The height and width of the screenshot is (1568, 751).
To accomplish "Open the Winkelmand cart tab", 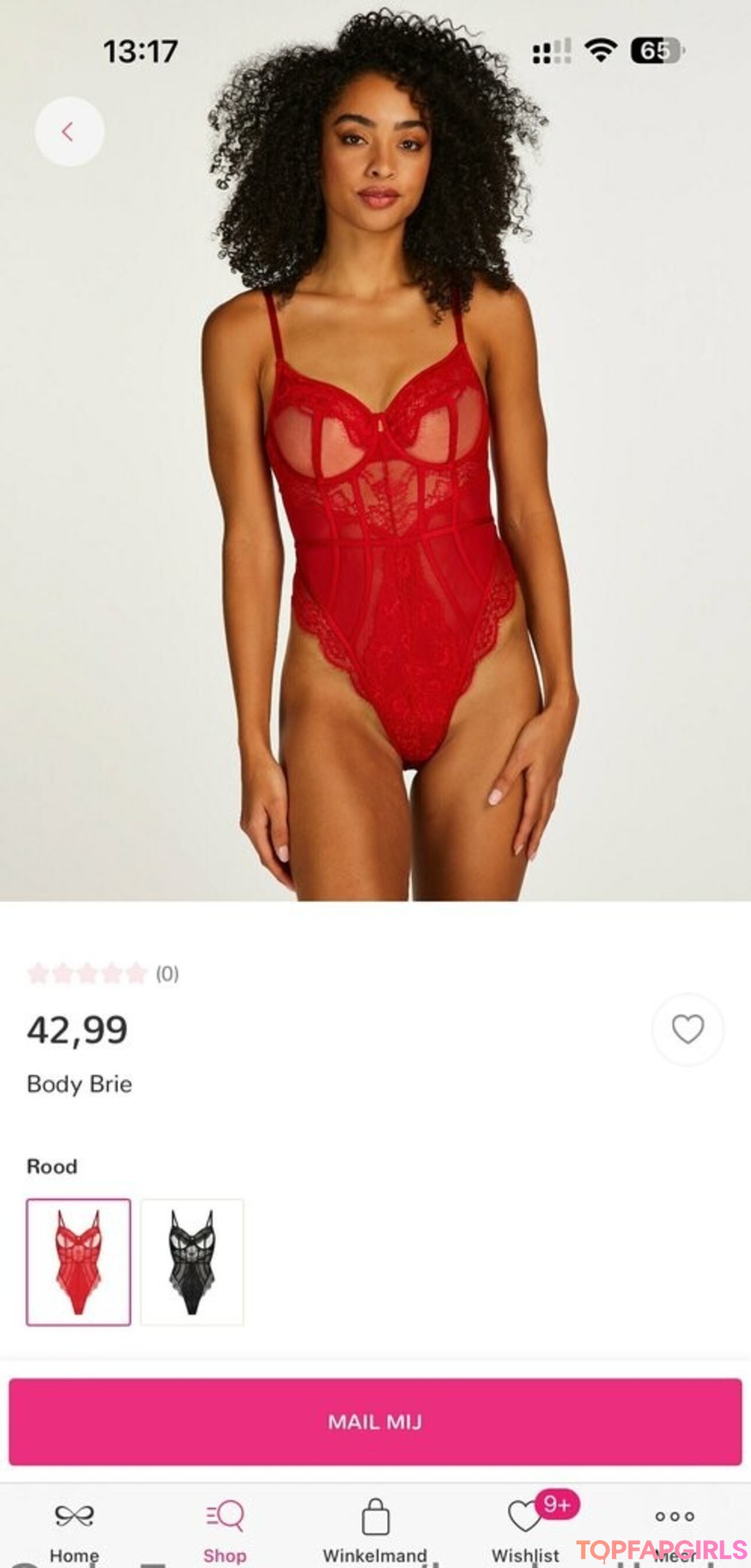I will click(x=375, y=1528).
